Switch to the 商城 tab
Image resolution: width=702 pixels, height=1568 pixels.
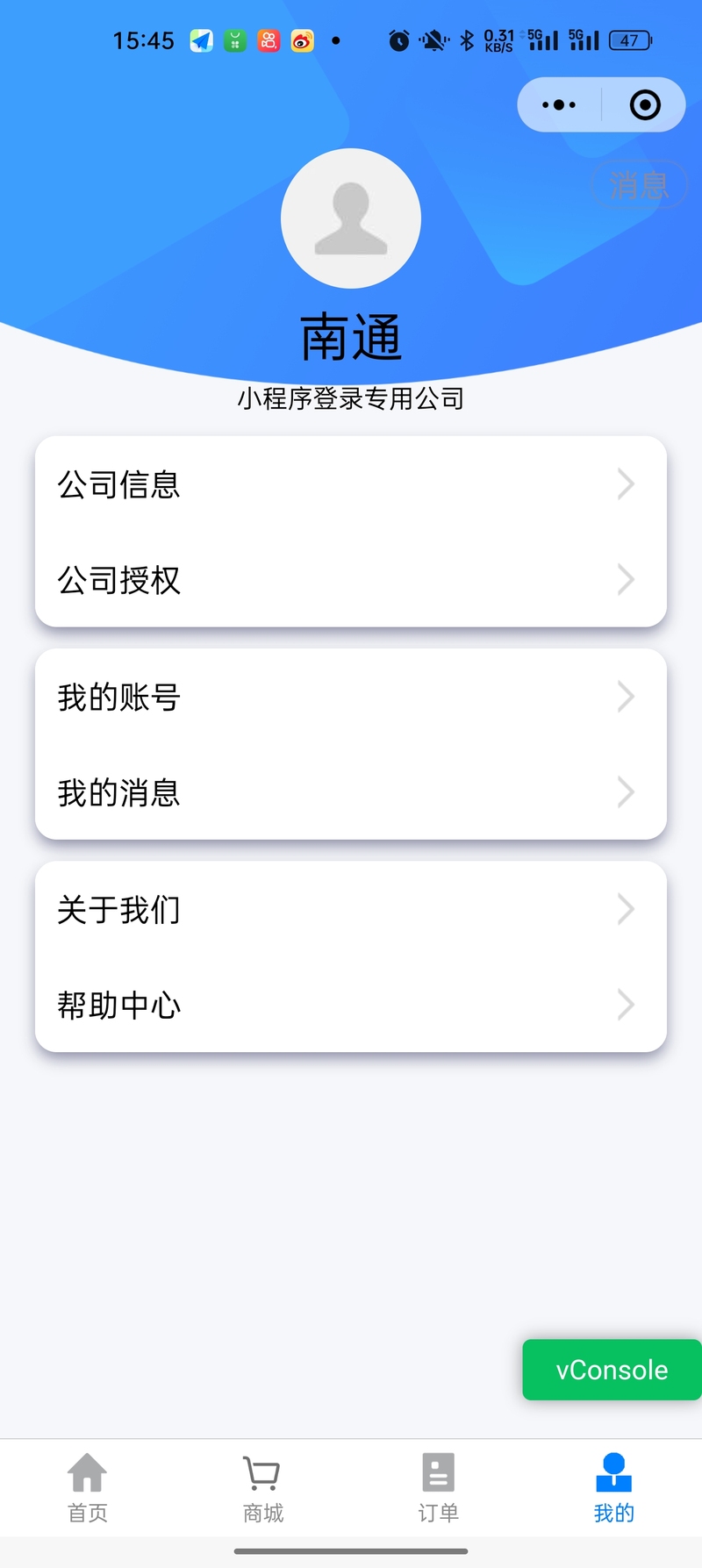[263, 1488]
